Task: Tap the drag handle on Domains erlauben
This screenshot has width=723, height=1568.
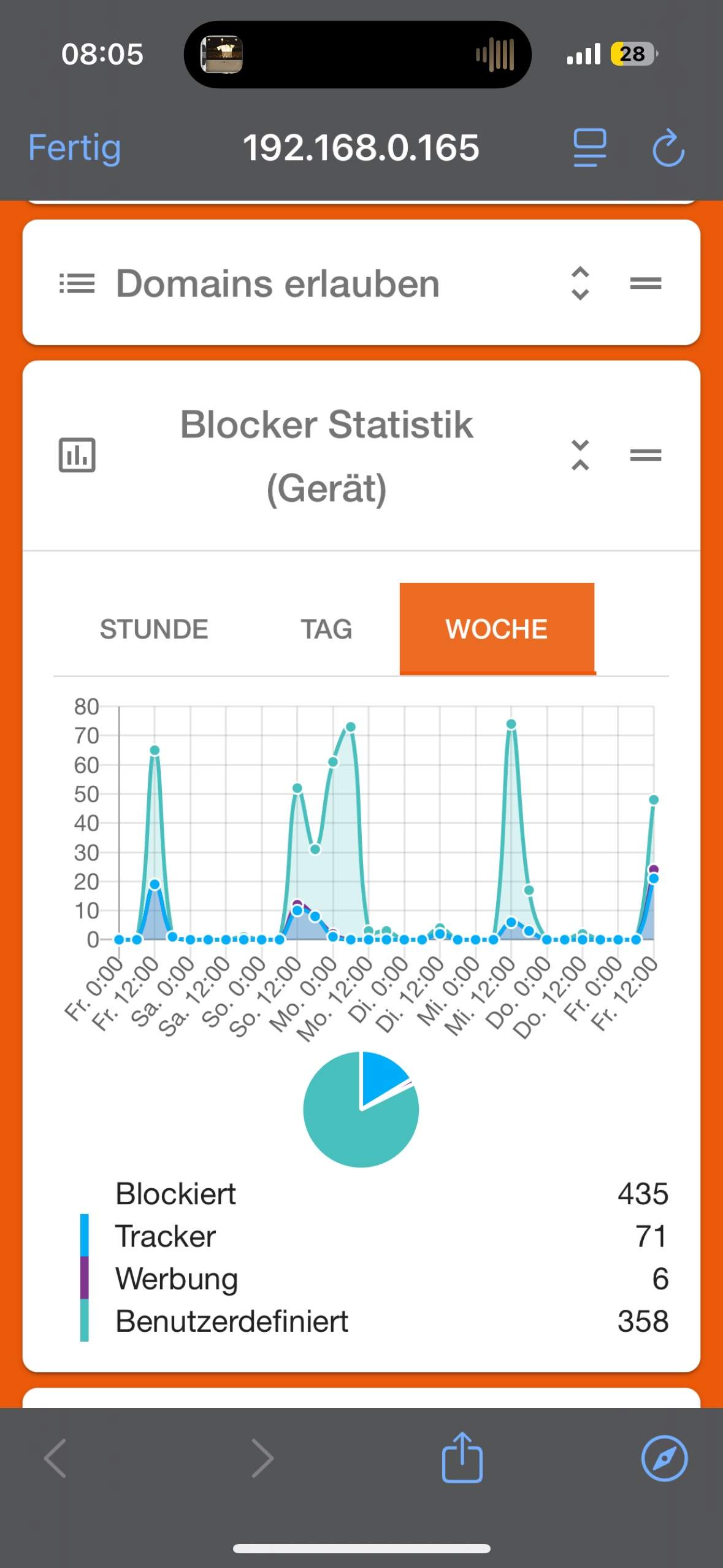Action: [x=645, y=283]
